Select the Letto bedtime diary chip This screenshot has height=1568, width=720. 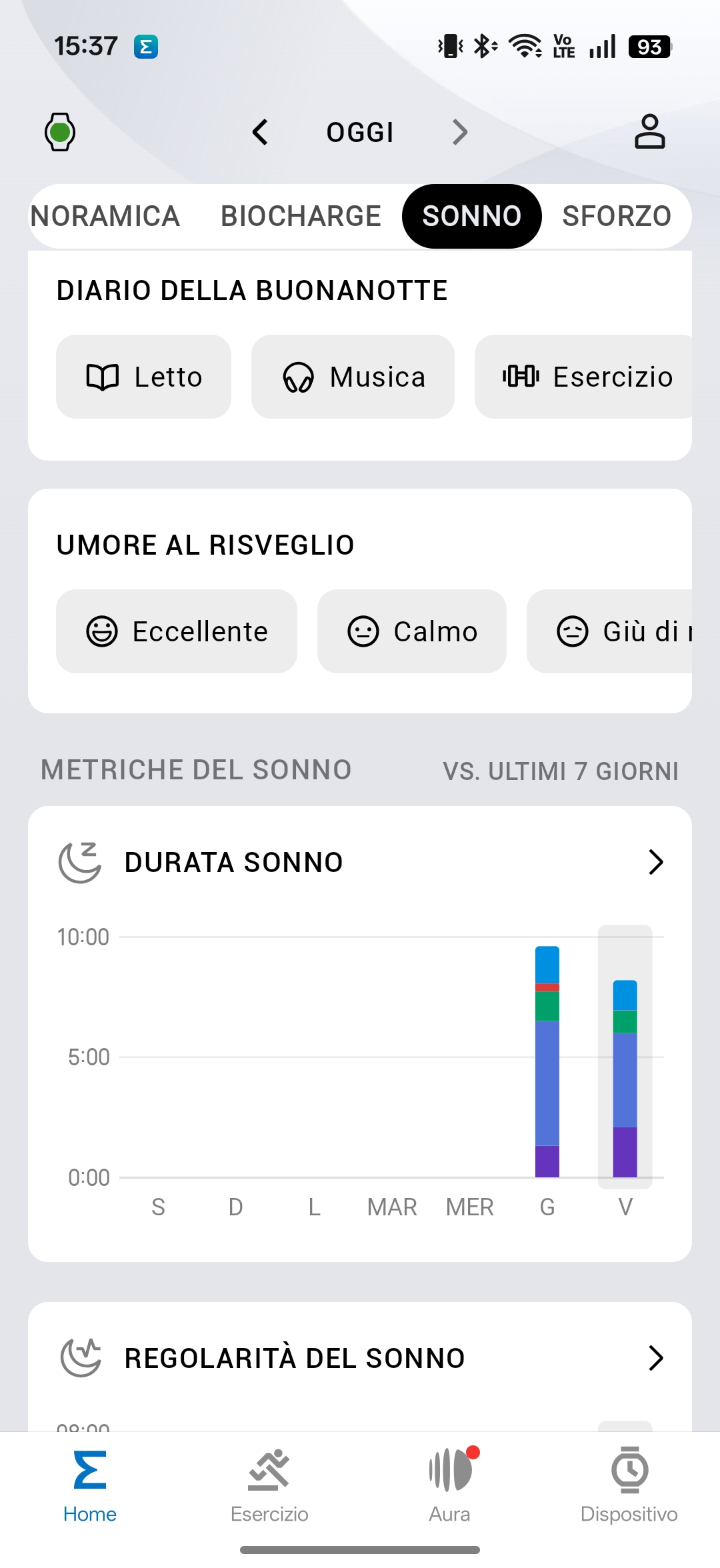(143, 377)
